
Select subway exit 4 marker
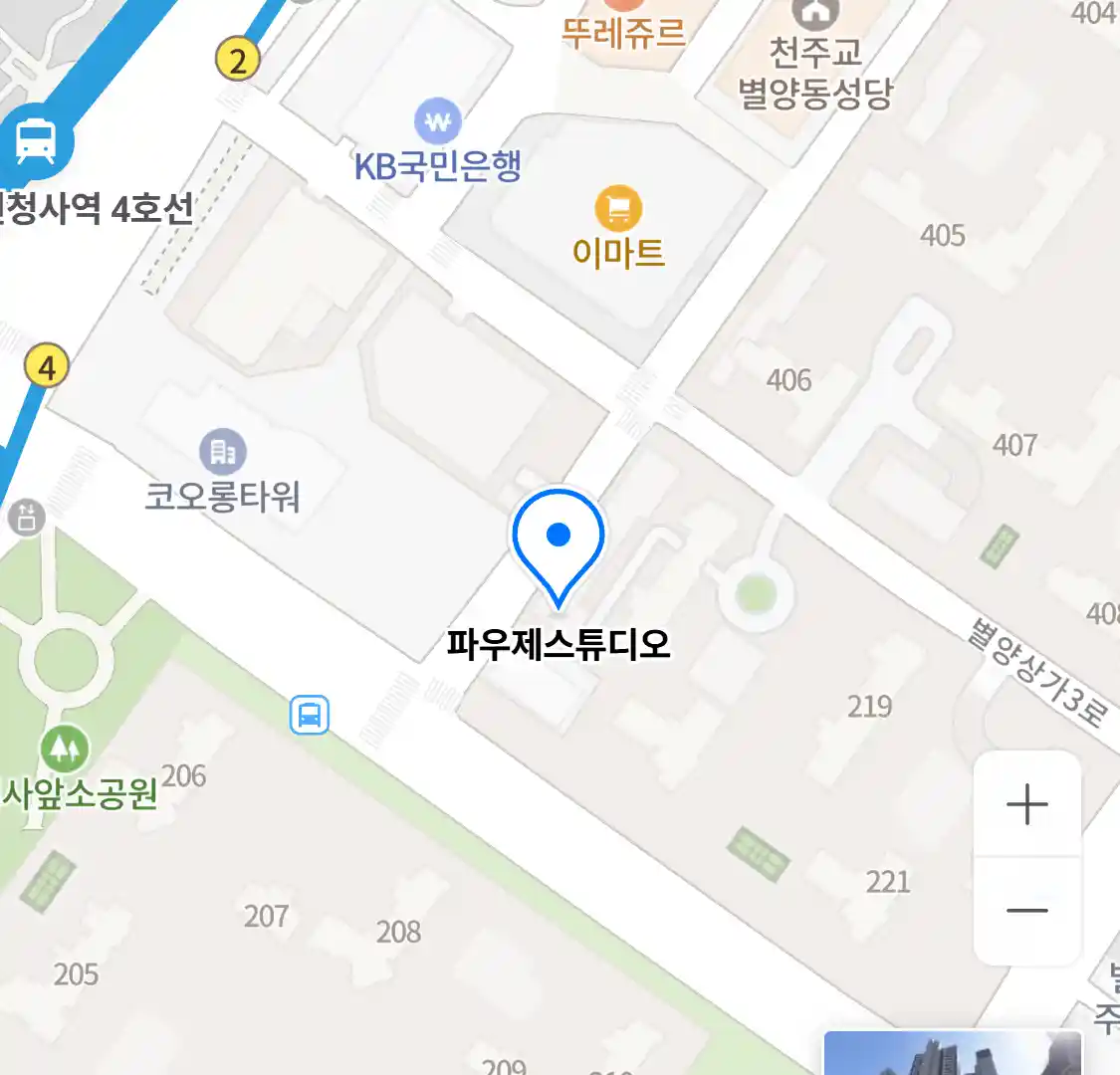tap(47, 367)
